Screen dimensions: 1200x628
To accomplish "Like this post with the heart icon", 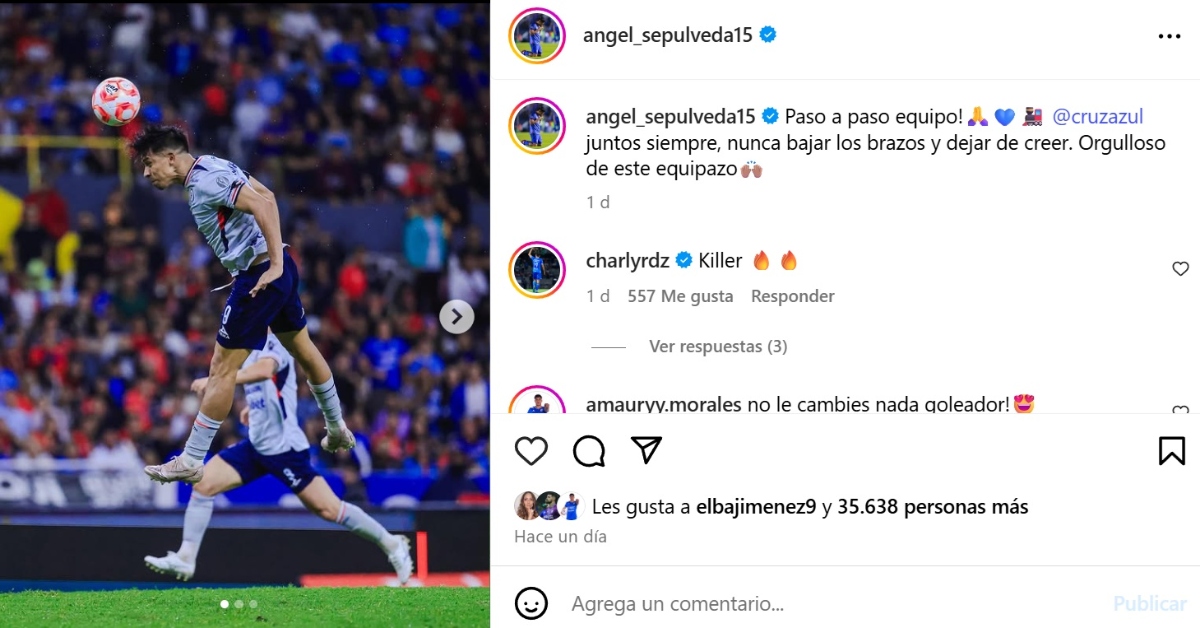I will 531,451.
